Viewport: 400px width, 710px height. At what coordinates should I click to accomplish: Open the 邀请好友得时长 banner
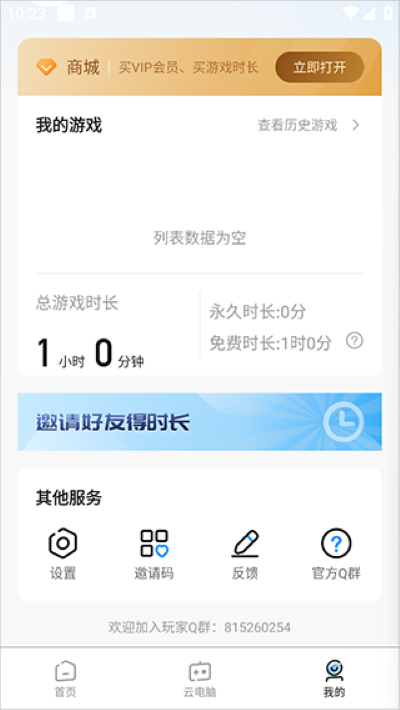199,422
